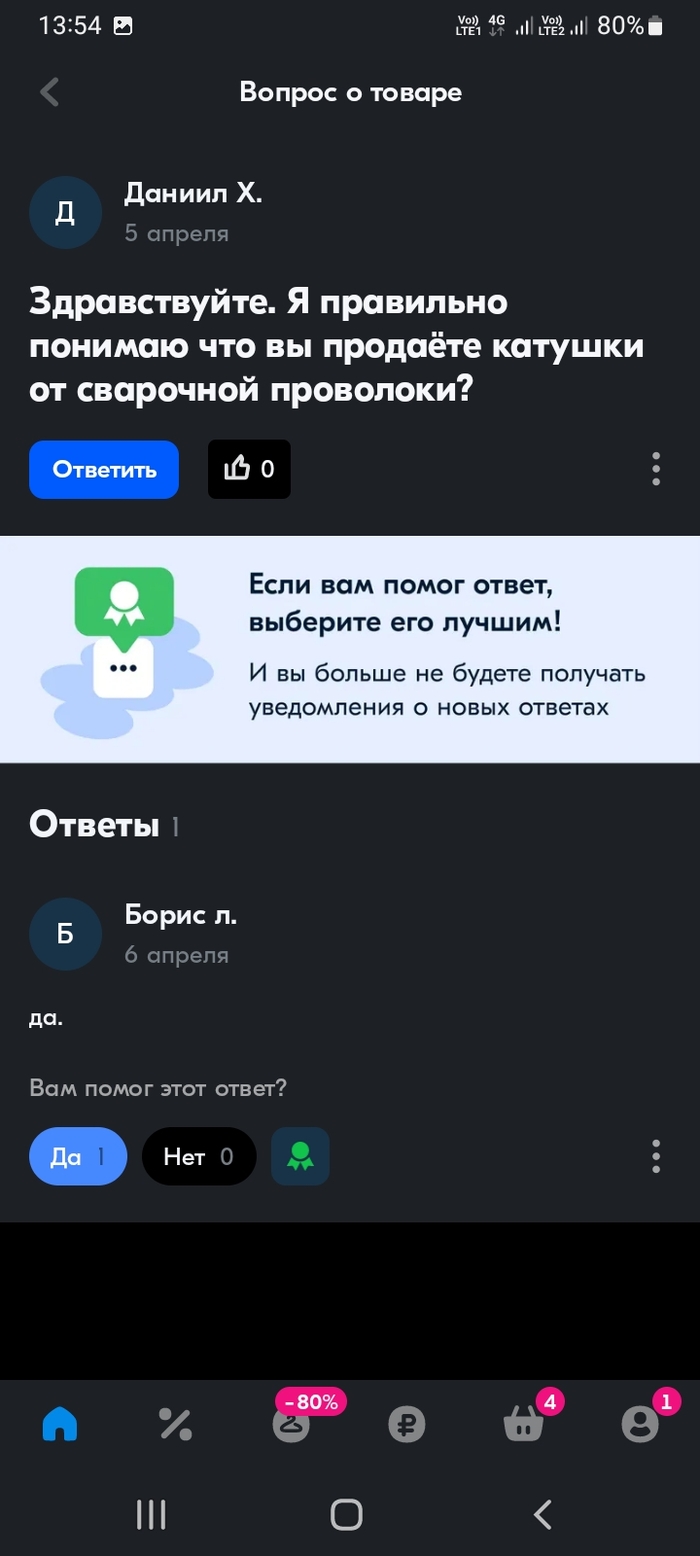Tap the system home button

click(346, 1515)
